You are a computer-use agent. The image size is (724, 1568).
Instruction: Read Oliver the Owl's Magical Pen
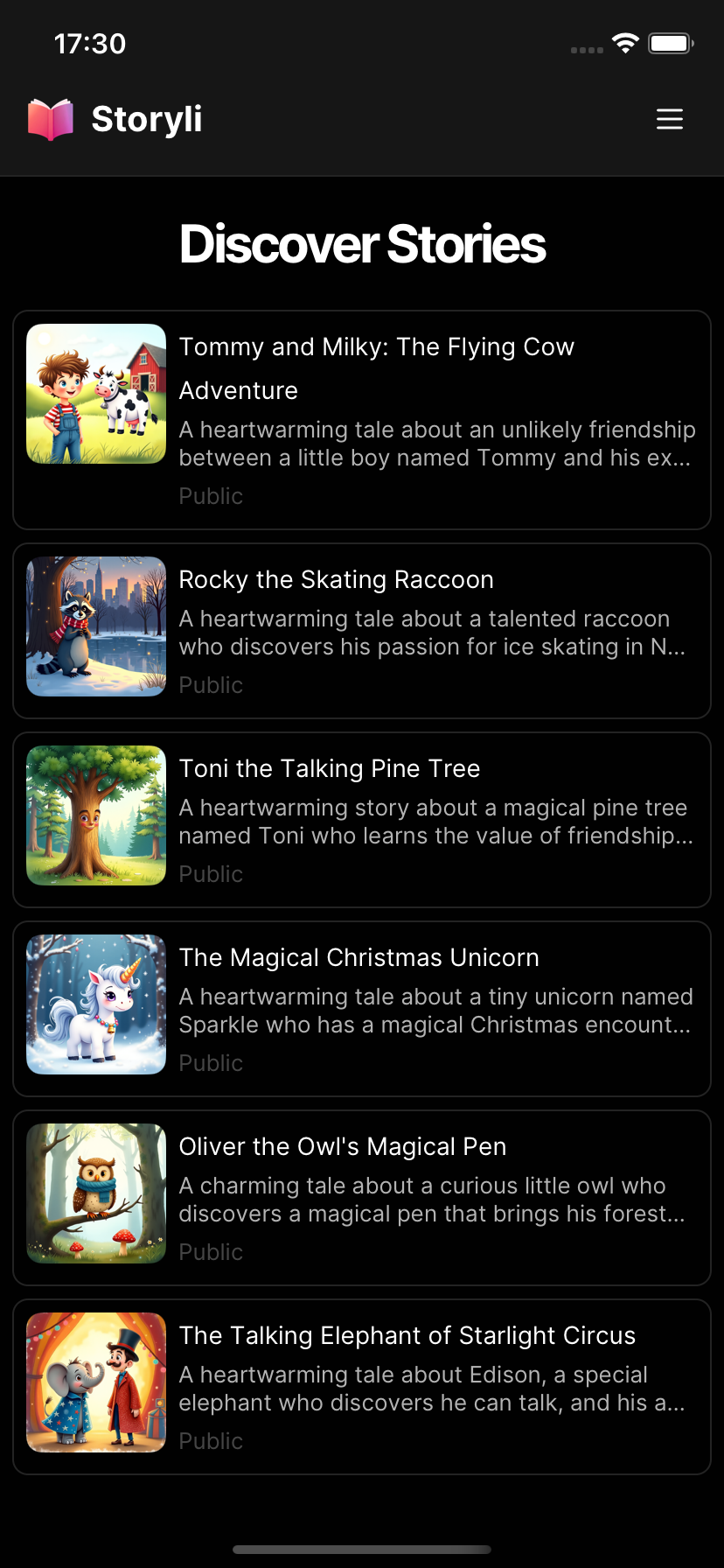[x=362, y=1198]
